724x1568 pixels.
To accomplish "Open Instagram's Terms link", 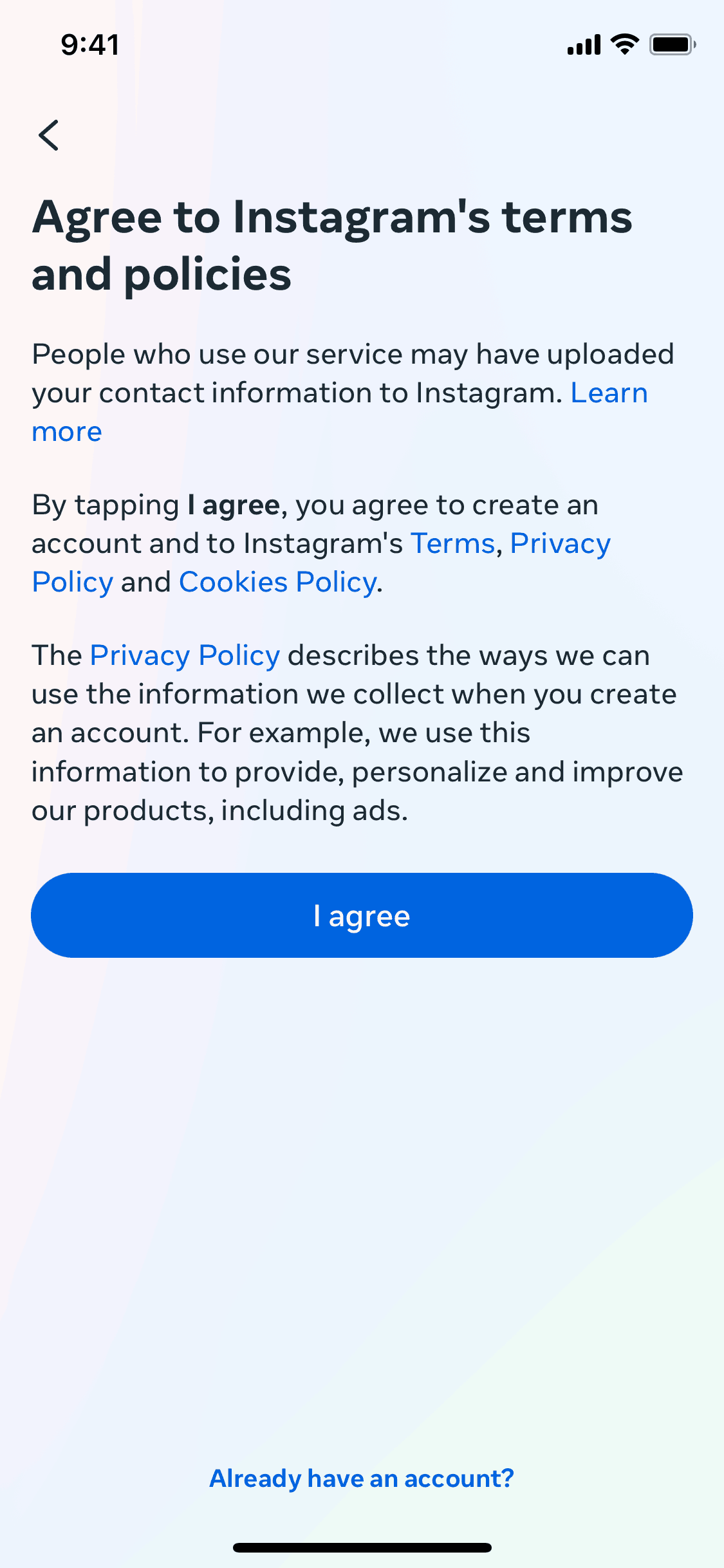I will pyautogui.click(x=452, y=544).
